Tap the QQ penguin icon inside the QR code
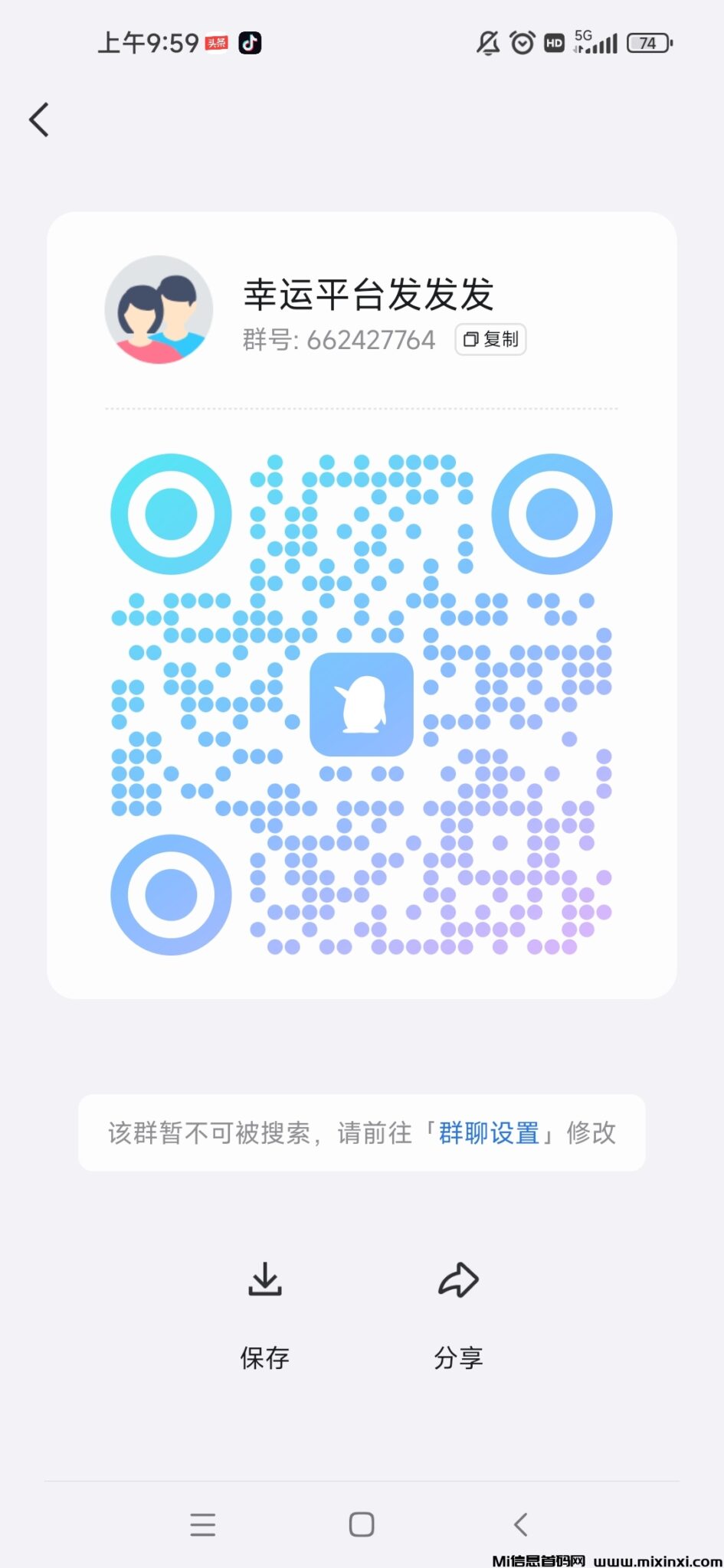 click(x=362, y=706)
